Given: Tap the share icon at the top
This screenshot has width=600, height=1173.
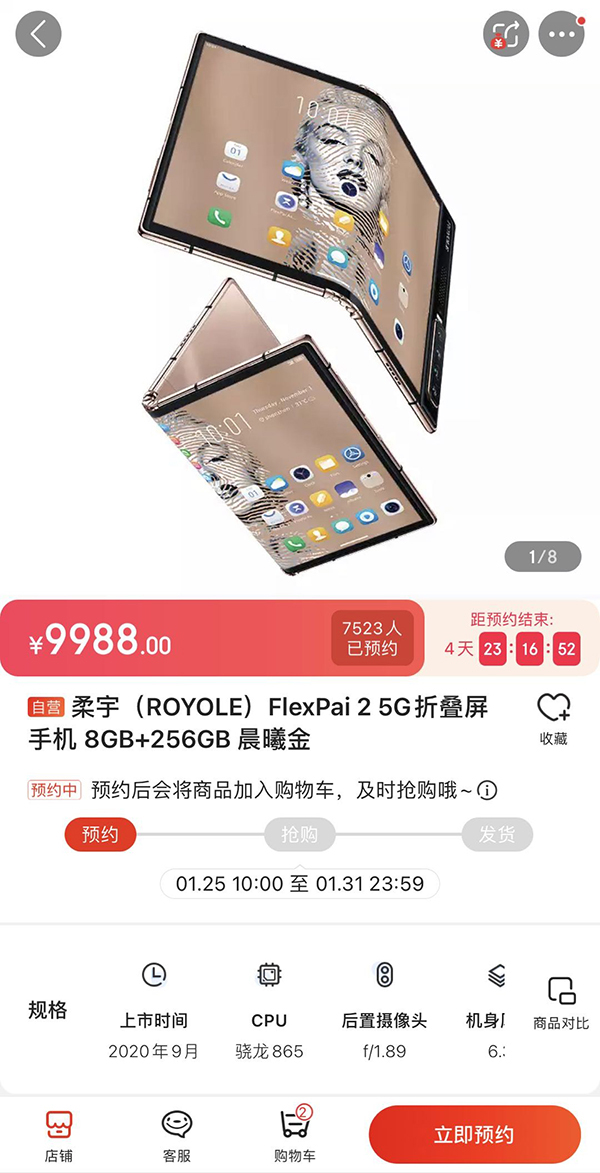Looking at the screenshot, I should click(x=507, y=35).
